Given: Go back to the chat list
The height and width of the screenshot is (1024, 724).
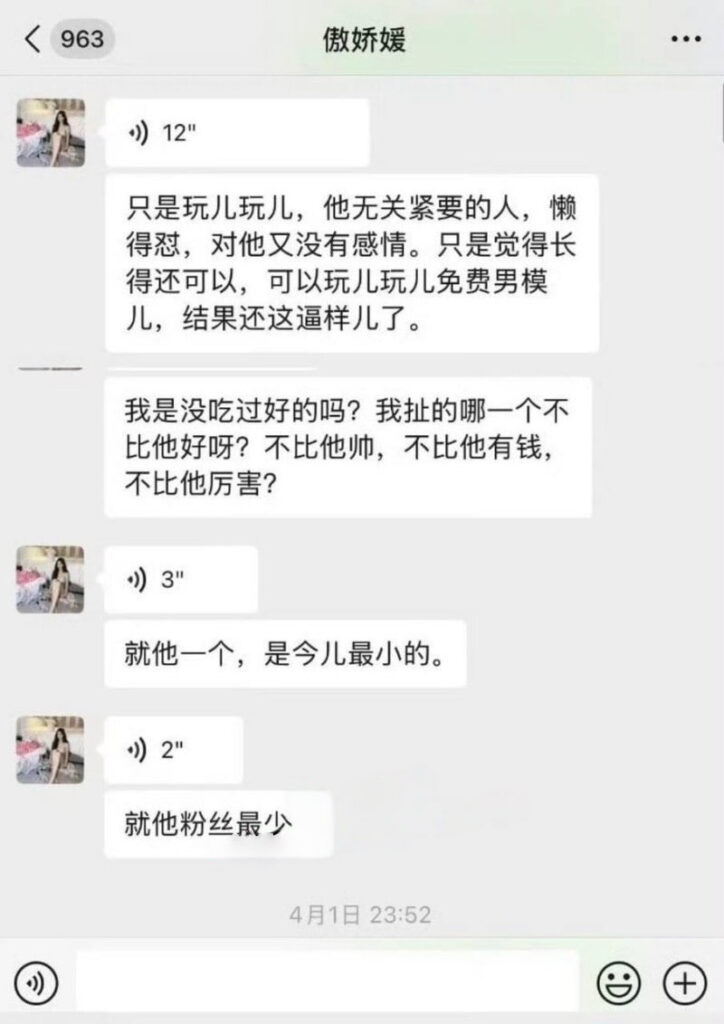Looking at the screenshot, I should 33,40.
